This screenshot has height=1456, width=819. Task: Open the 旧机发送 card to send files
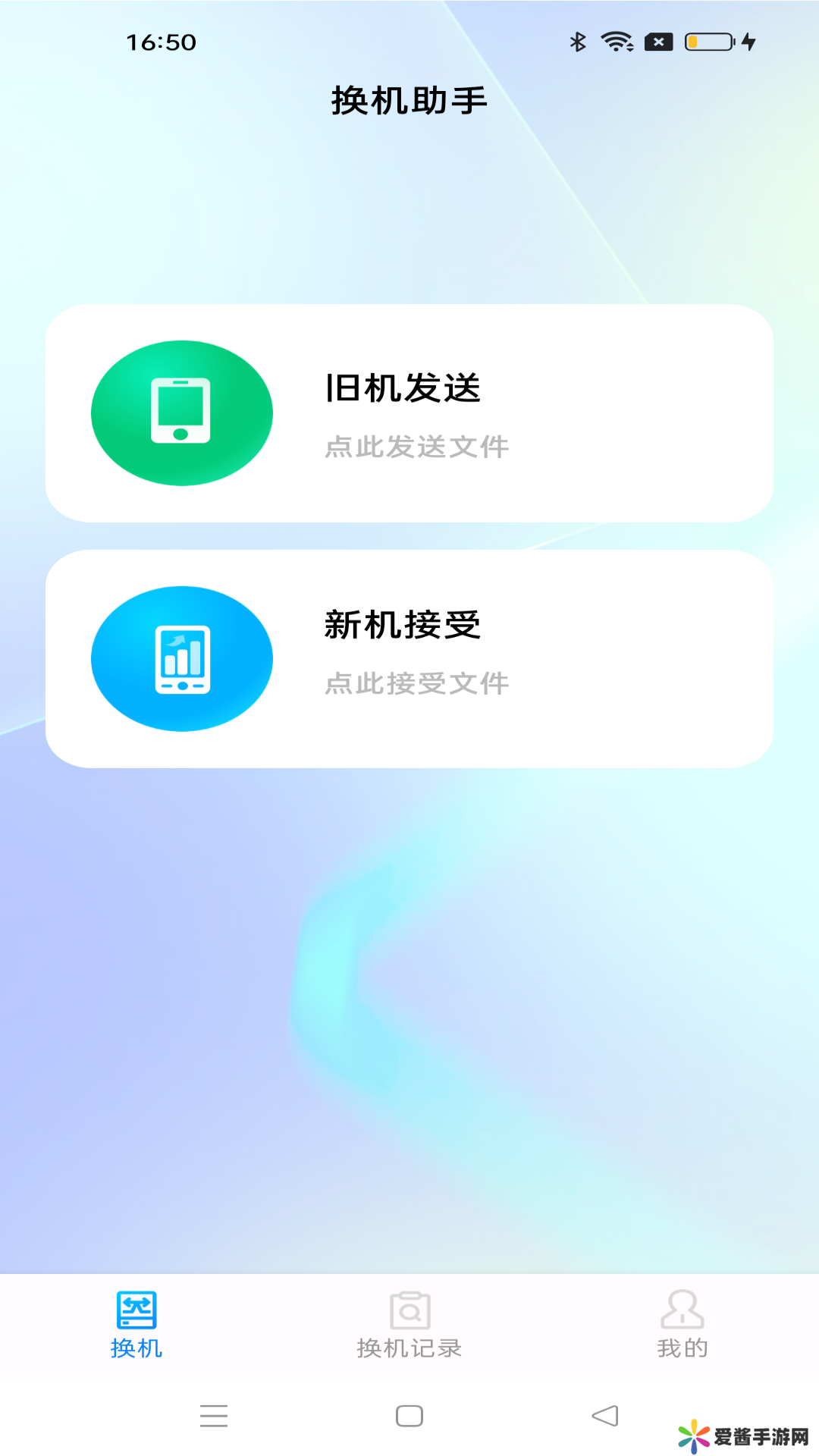click(x=409, y=413)
